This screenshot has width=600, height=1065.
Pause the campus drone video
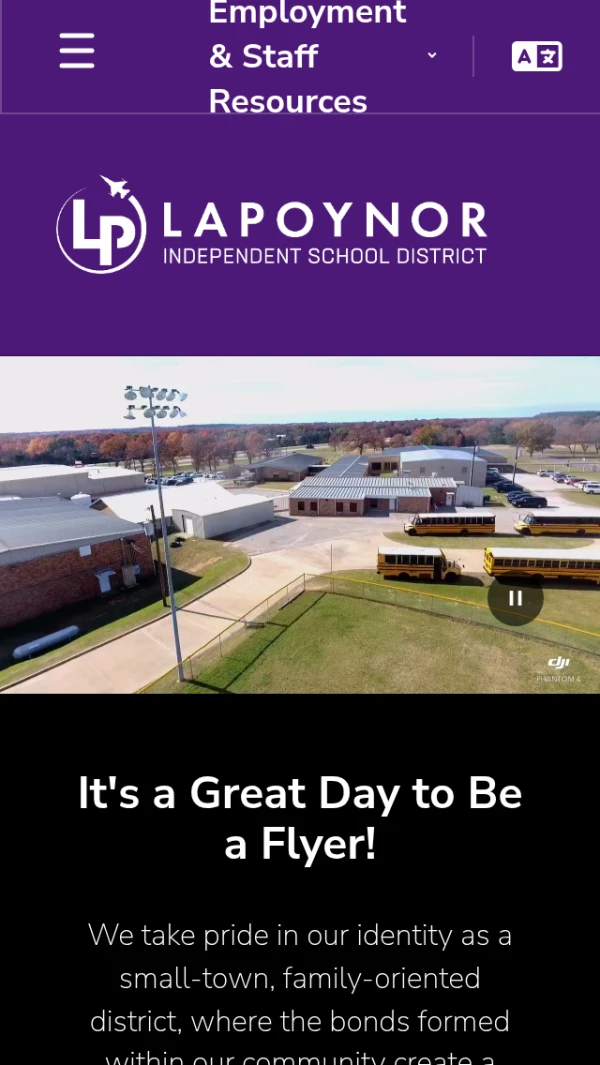515,598
